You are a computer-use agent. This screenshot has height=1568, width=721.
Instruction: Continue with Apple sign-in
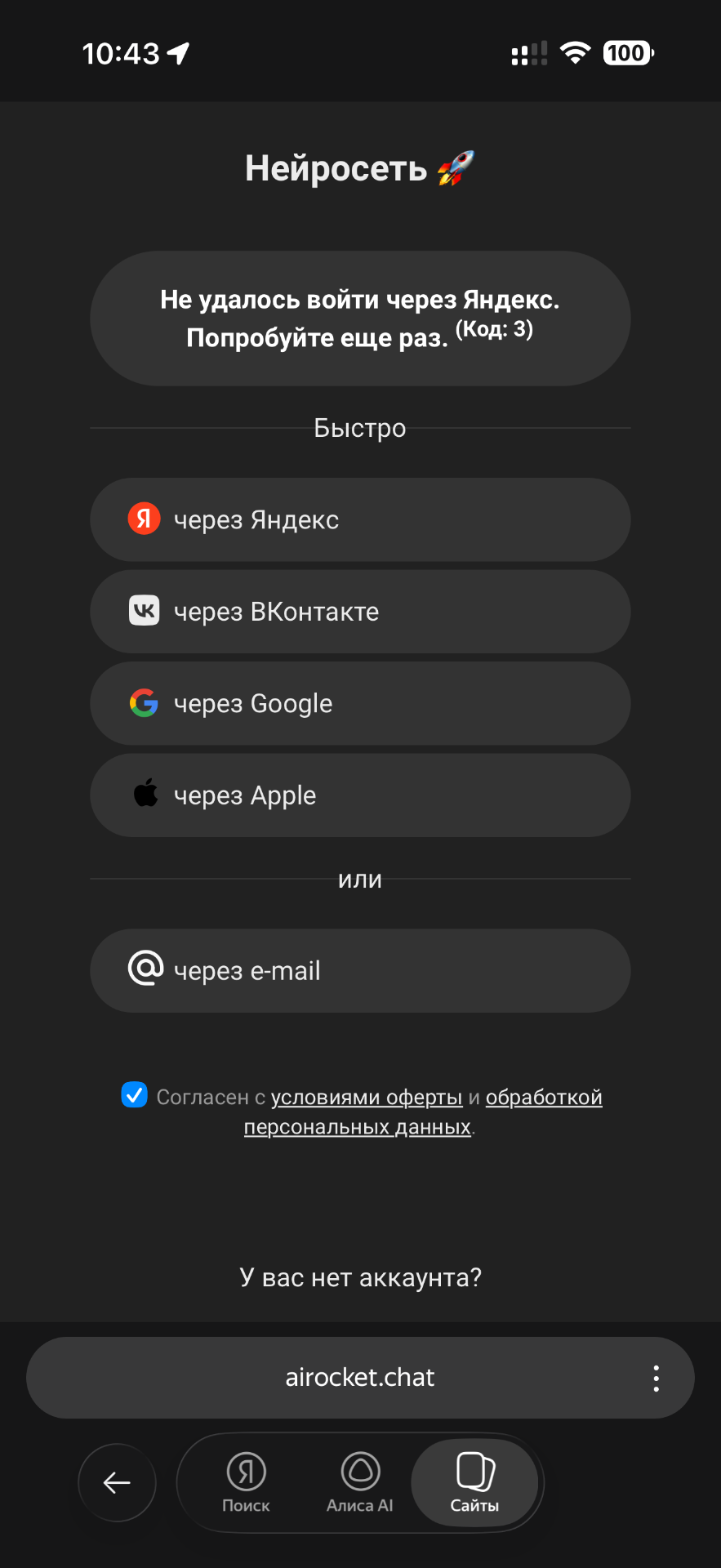coord(359,795)
